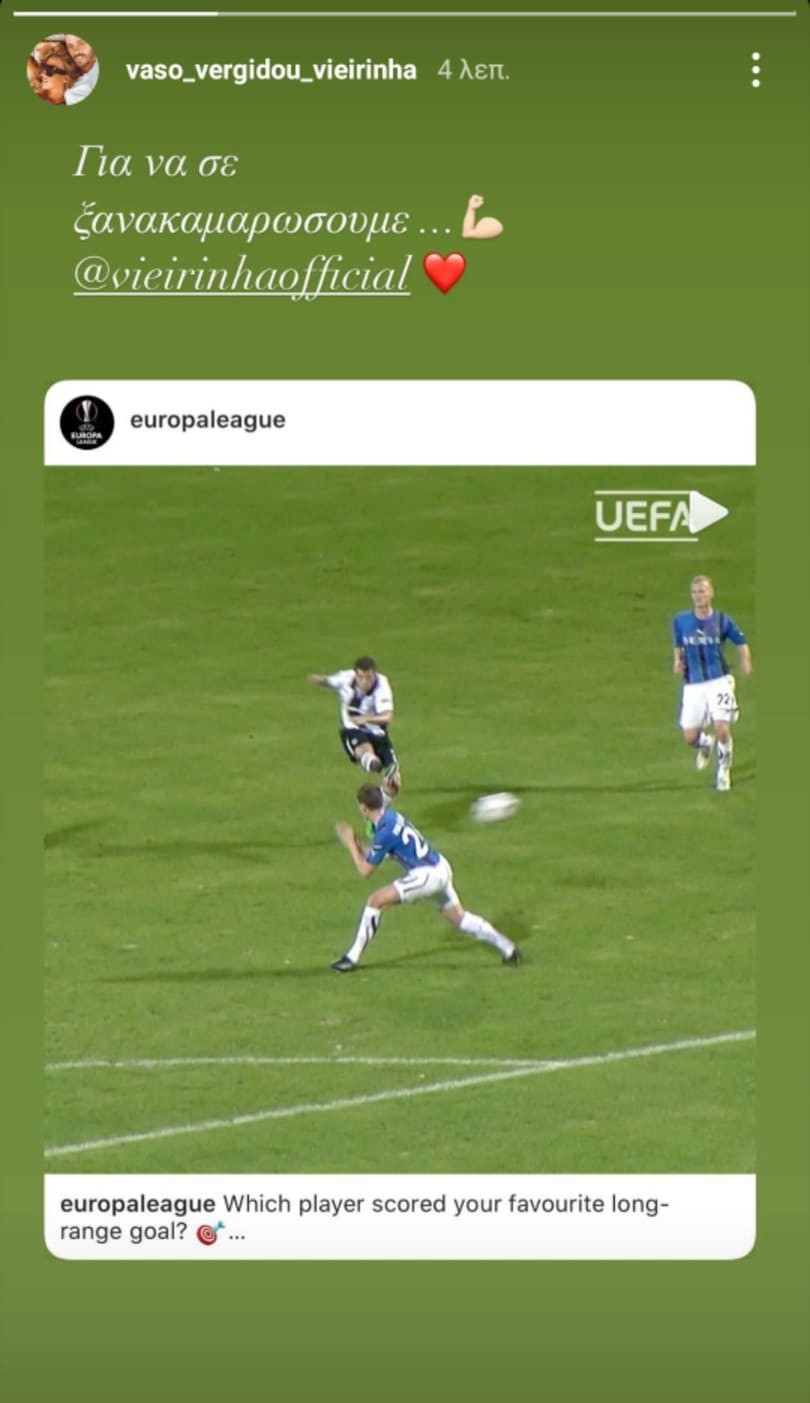Open the story overflow menu
The height and width of the screenshot is (1403, 810).
pos(755,70)
